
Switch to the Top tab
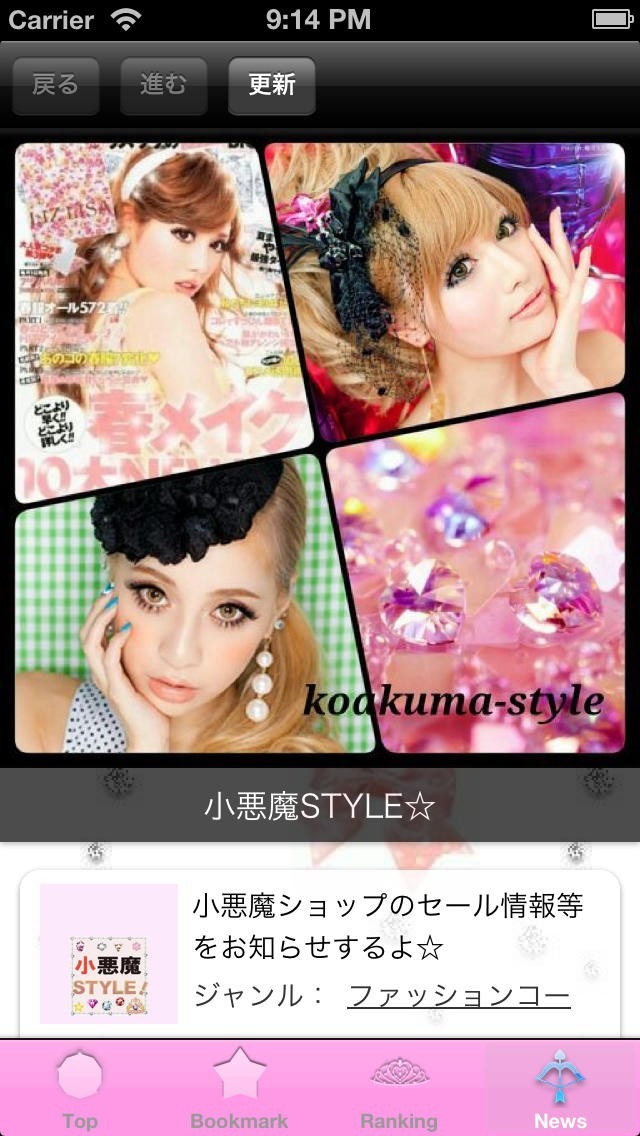click(x=80, y=1088)
